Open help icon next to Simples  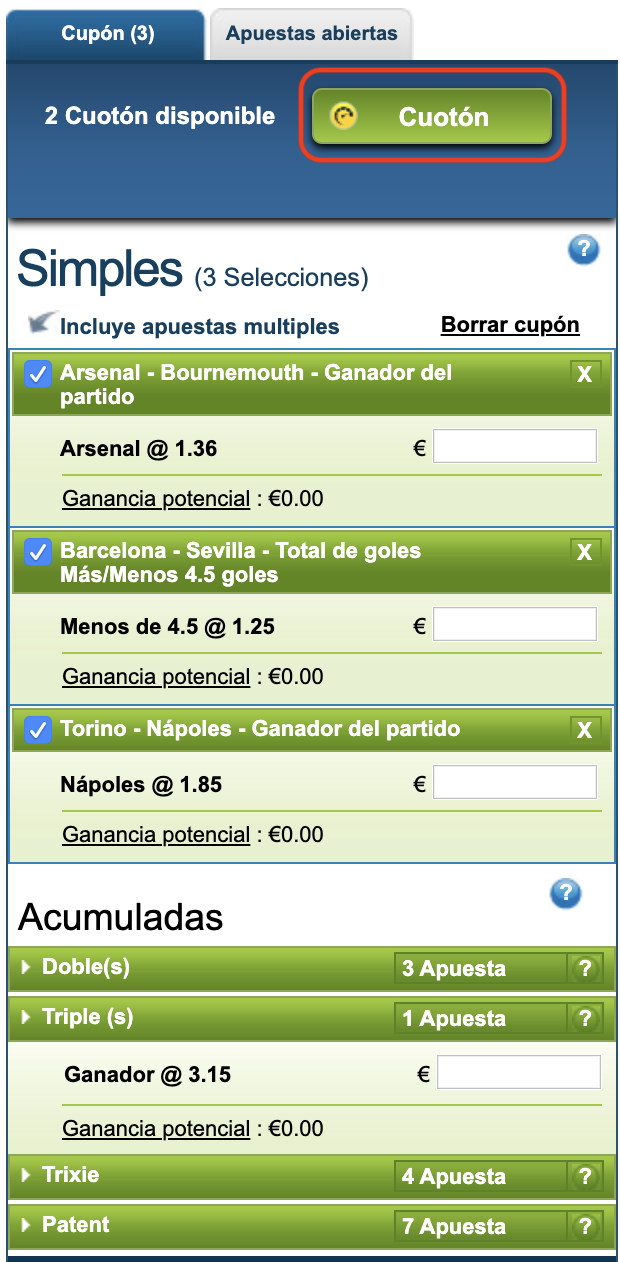point(583,250)
